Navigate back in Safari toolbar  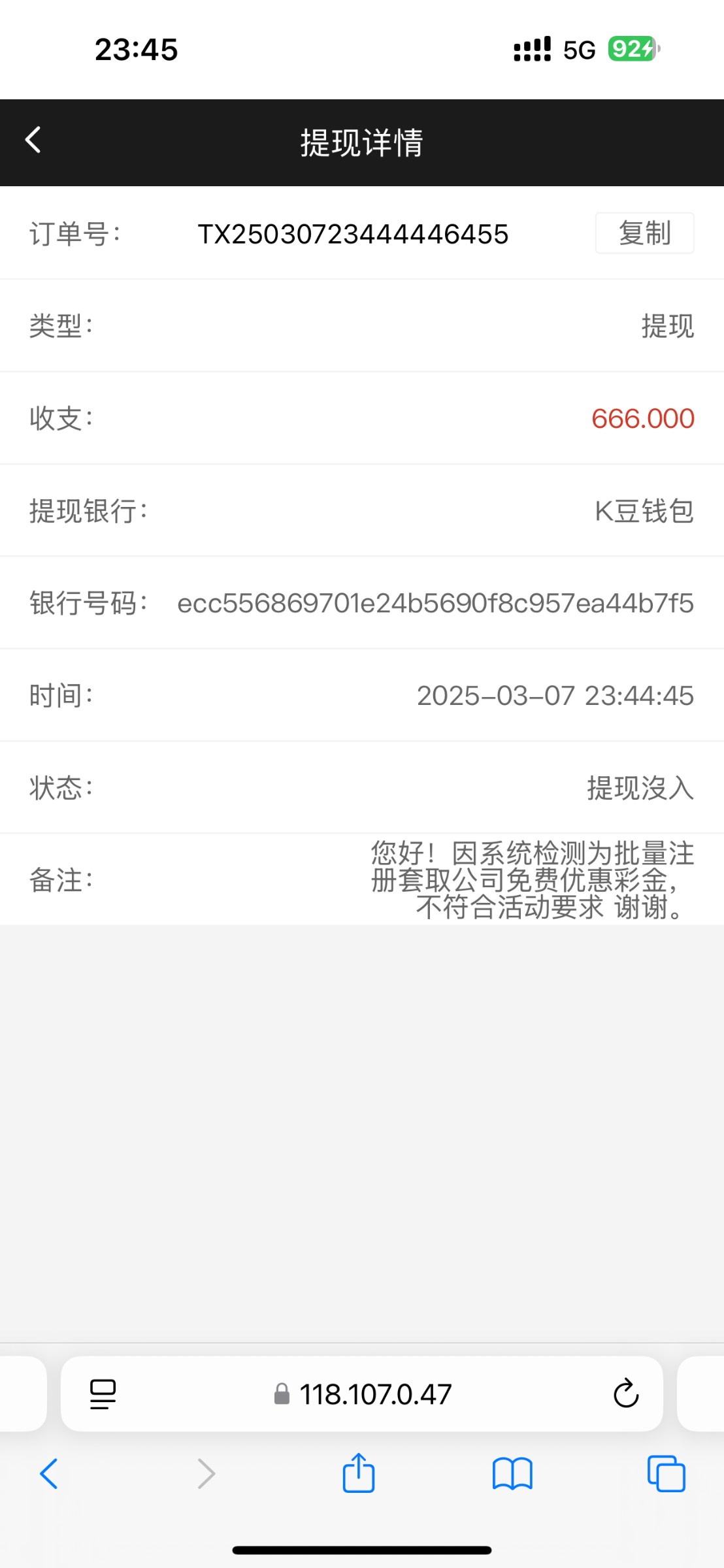pyautogui.click(x=49, y=1474)
